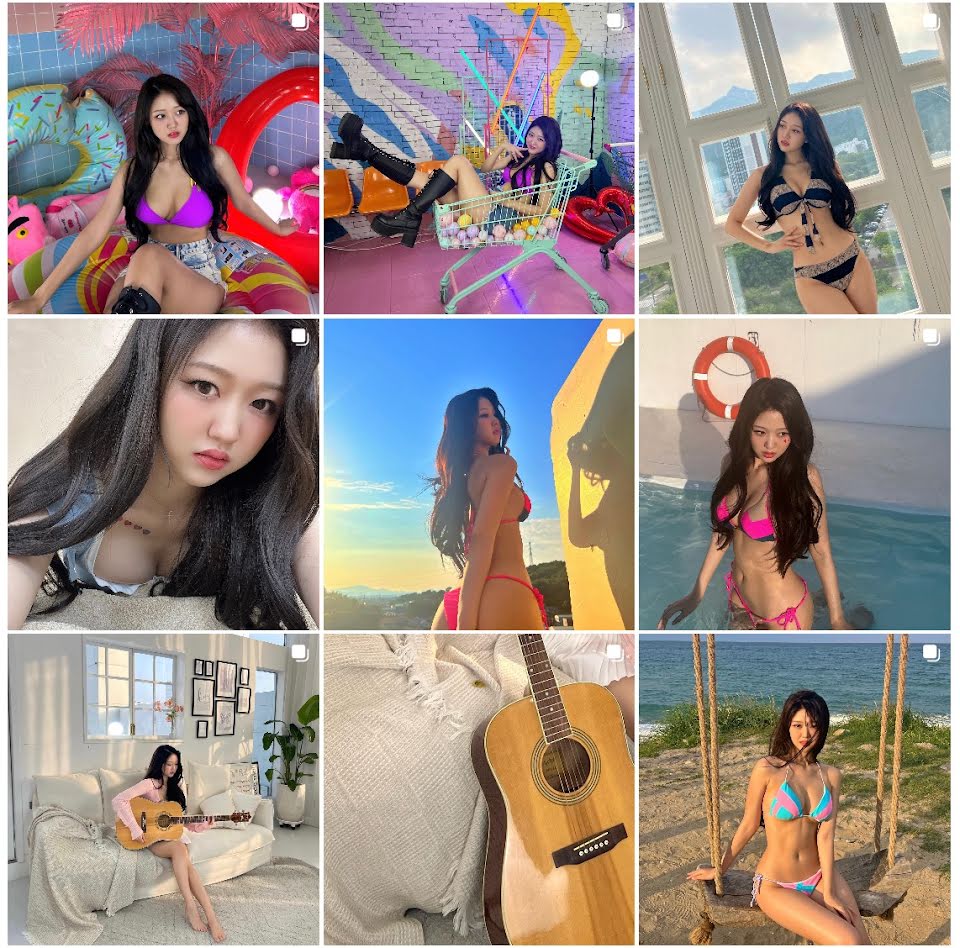Open the pool post with the lifebuoy
Image resolution: width=960 pixels, height=948 pixels.
point(795,474)
